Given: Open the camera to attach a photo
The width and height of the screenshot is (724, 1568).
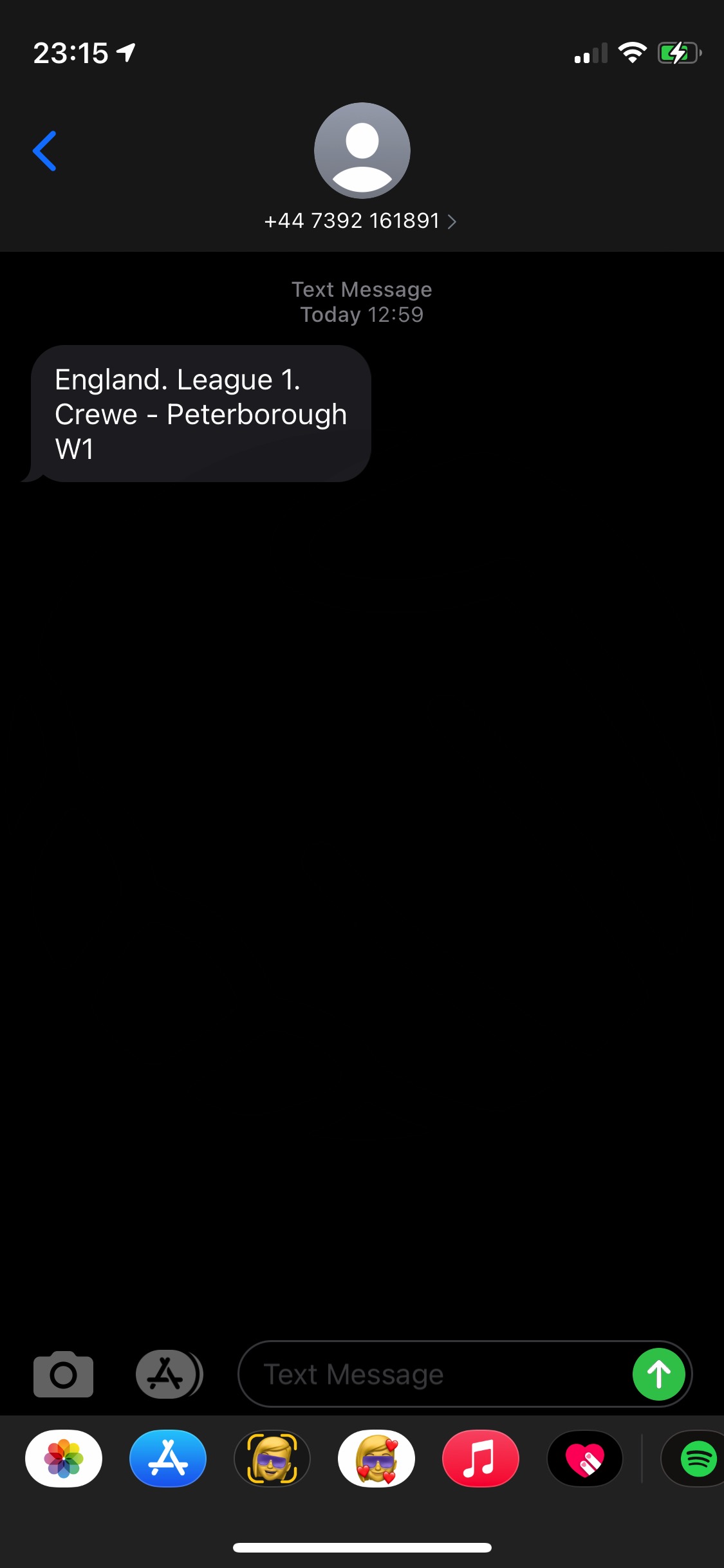Looking at the screenshot, I should (x=63, y=1374).
